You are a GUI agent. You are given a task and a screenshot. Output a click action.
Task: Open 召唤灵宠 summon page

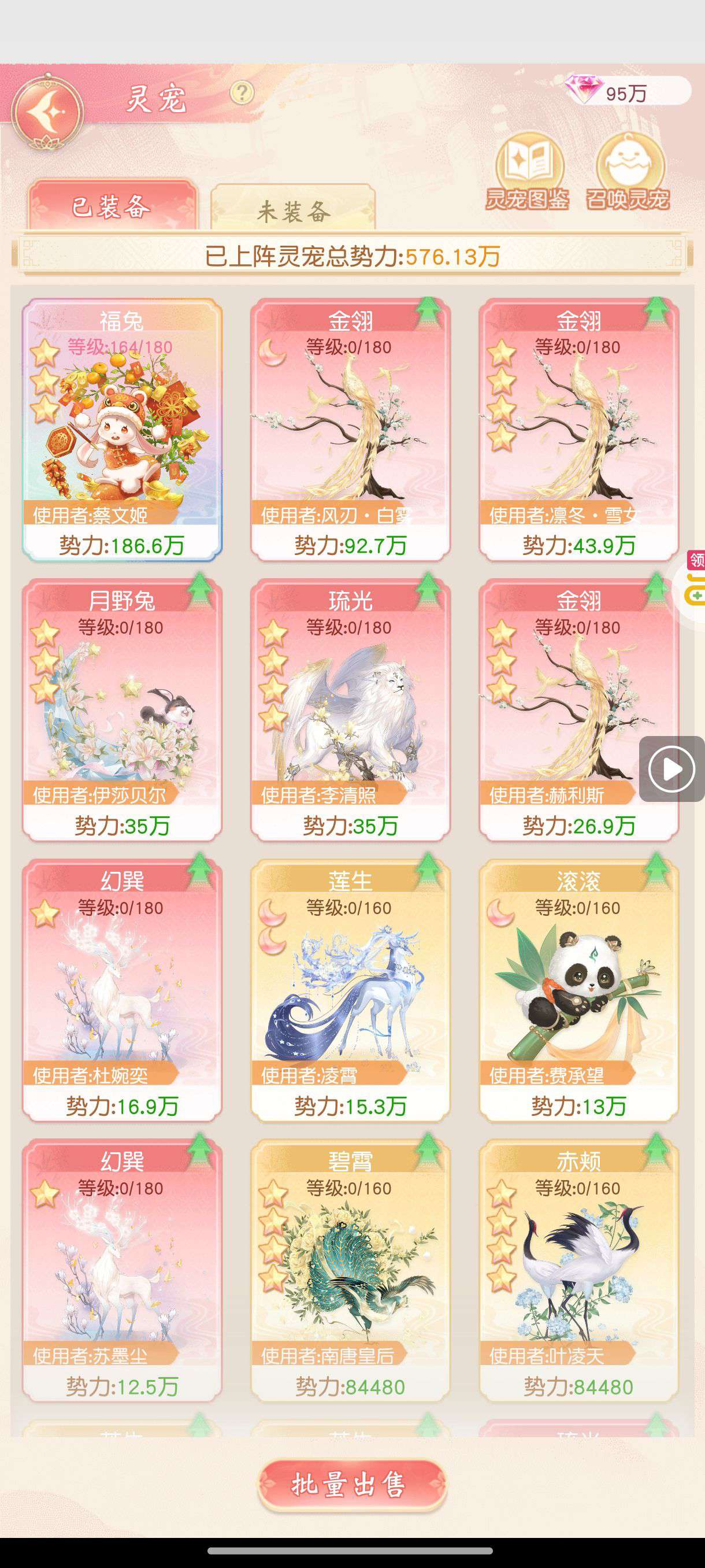tap(628, 172)
